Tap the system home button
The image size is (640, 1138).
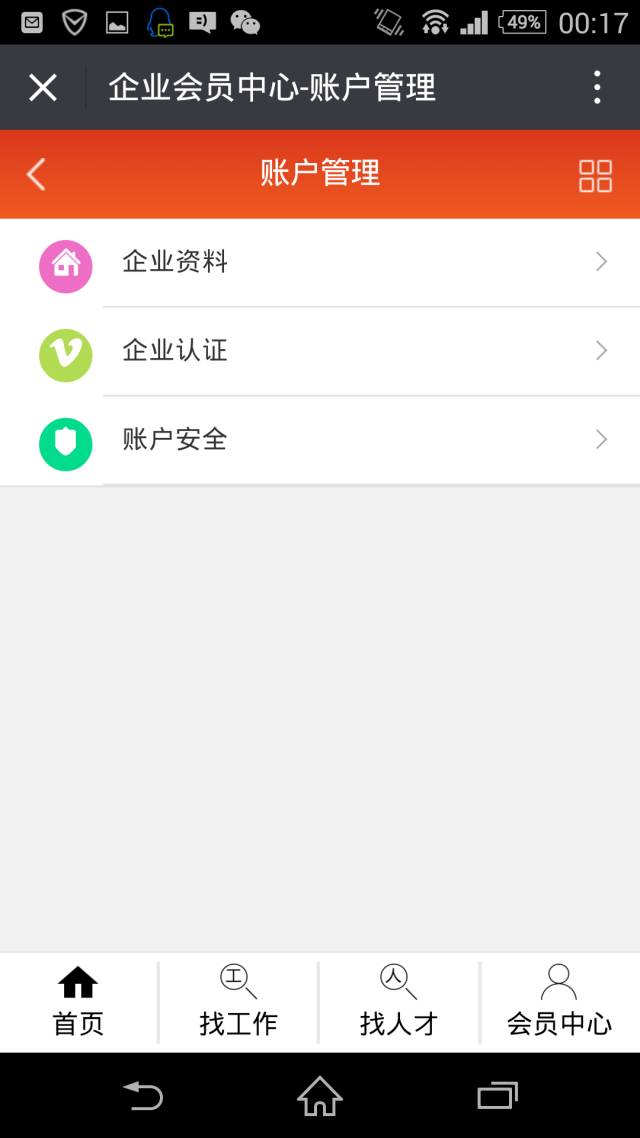(320, 1096)
